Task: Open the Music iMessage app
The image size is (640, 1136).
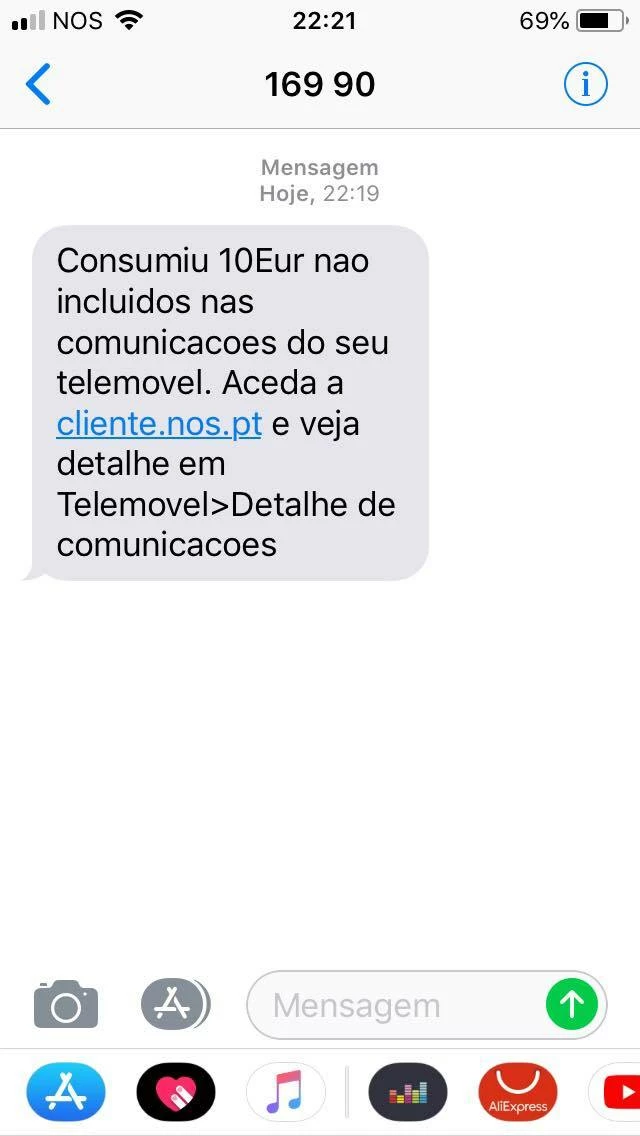Action: (285, 1092)
